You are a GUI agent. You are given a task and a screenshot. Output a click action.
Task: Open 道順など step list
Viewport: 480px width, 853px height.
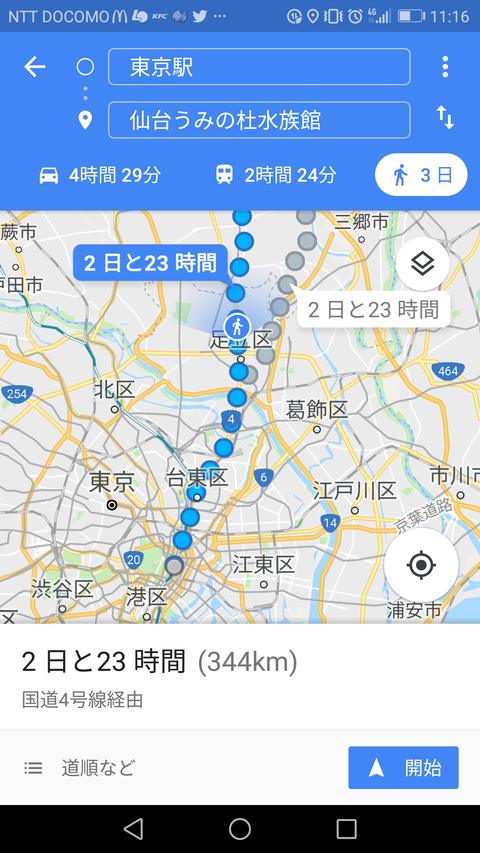tap(79, 768)
